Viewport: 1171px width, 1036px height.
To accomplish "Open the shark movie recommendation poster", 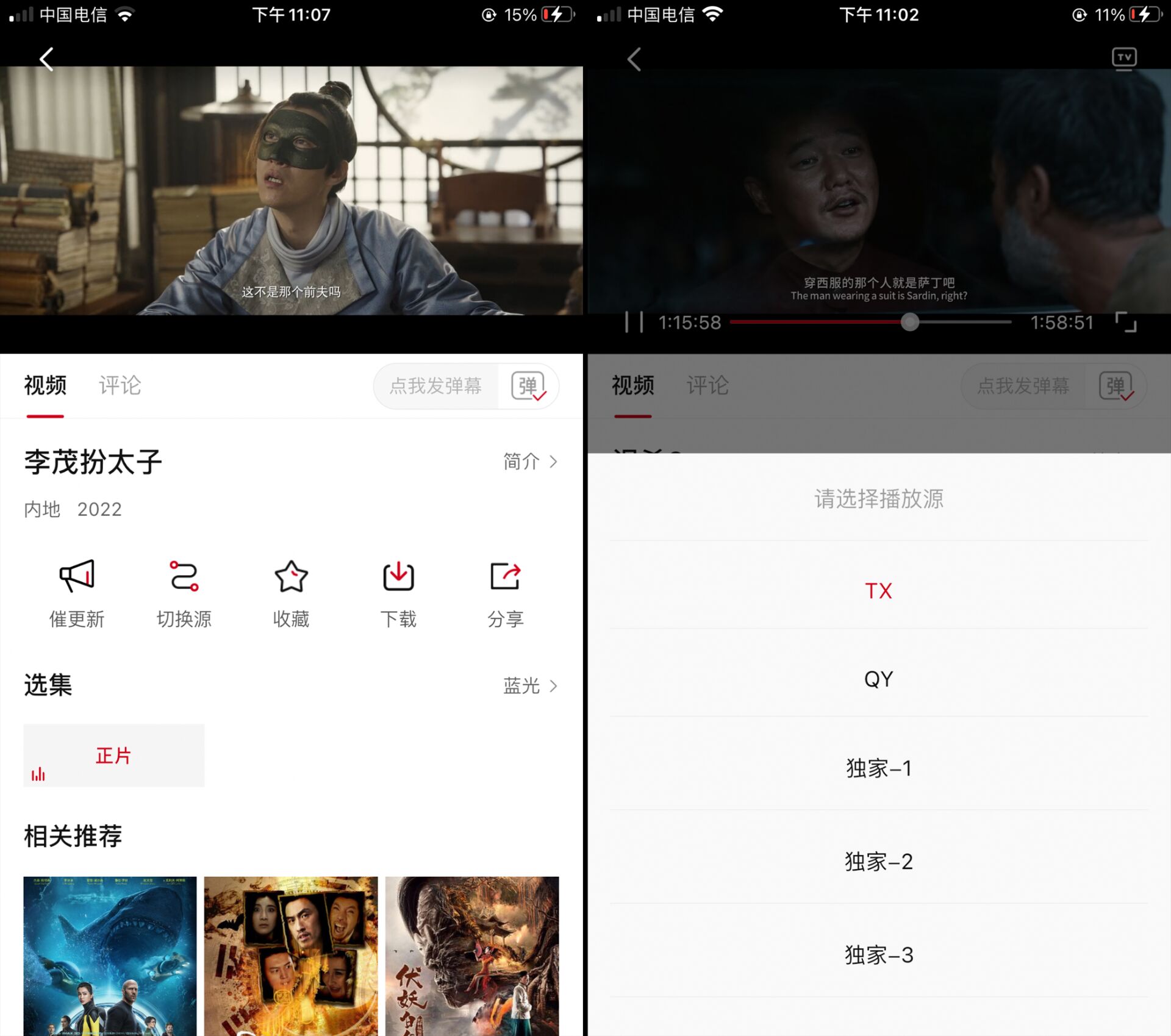I will click(110, 955).
